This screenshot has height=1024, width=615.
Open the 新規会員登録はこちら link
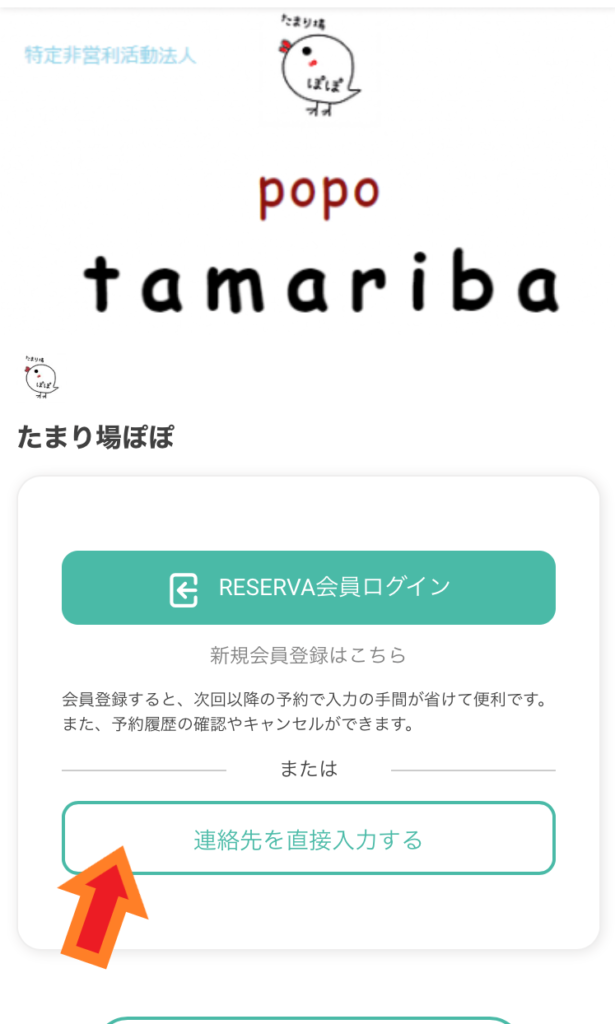(308, 656)
